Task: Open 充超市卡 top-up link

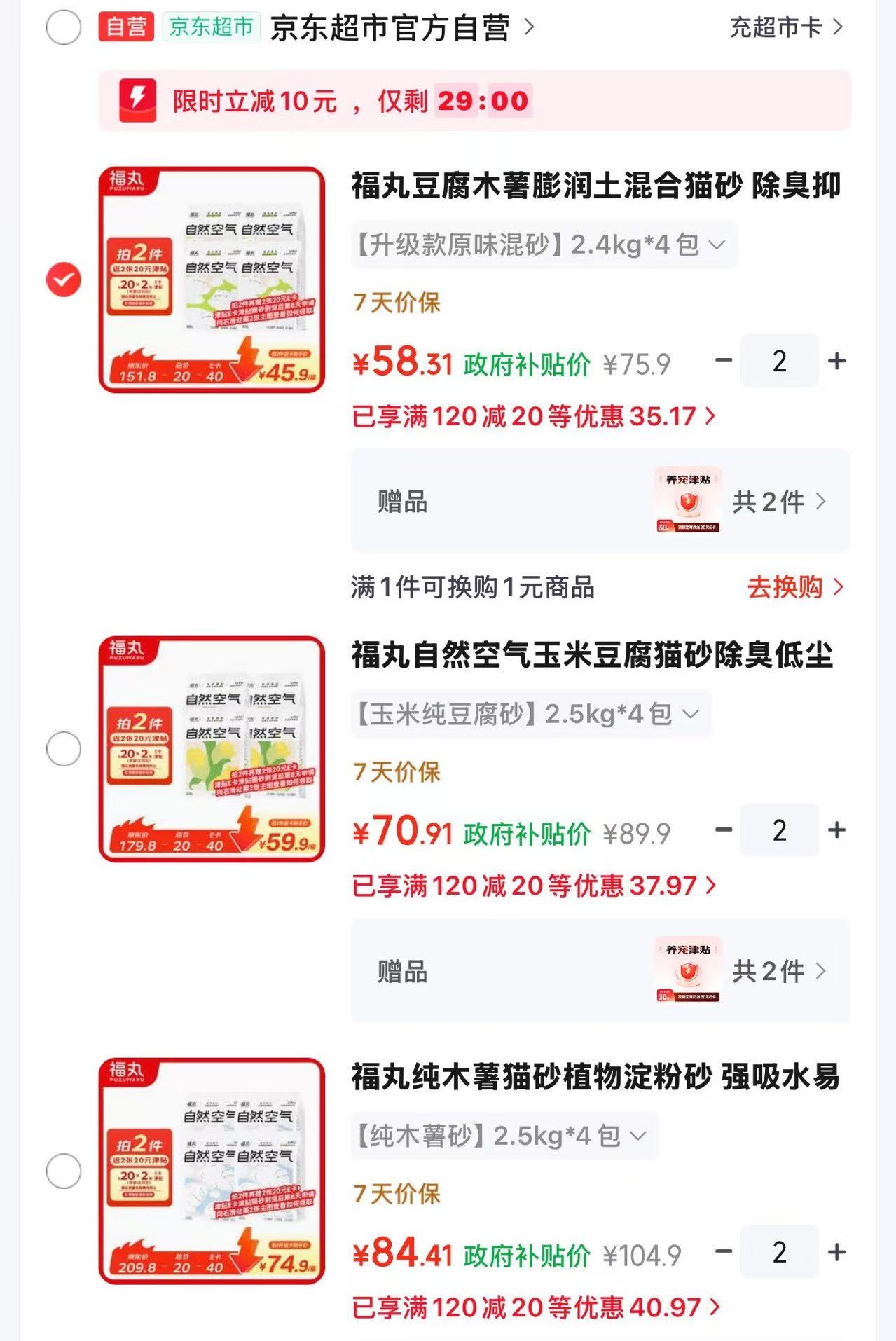Action: 786,27
